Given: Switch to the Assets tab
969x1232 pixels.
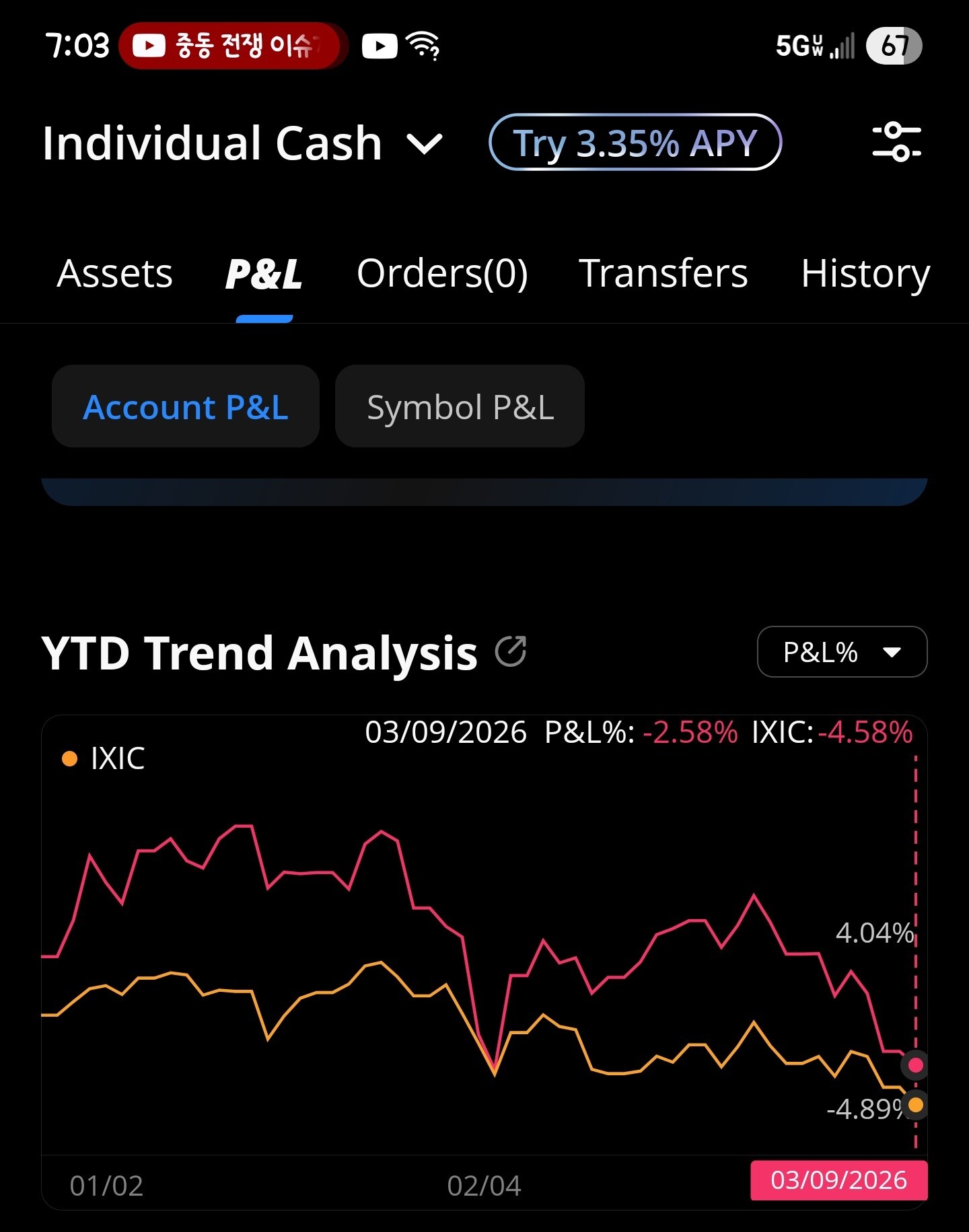Looking at the screenshot, I should pos(114,273).
